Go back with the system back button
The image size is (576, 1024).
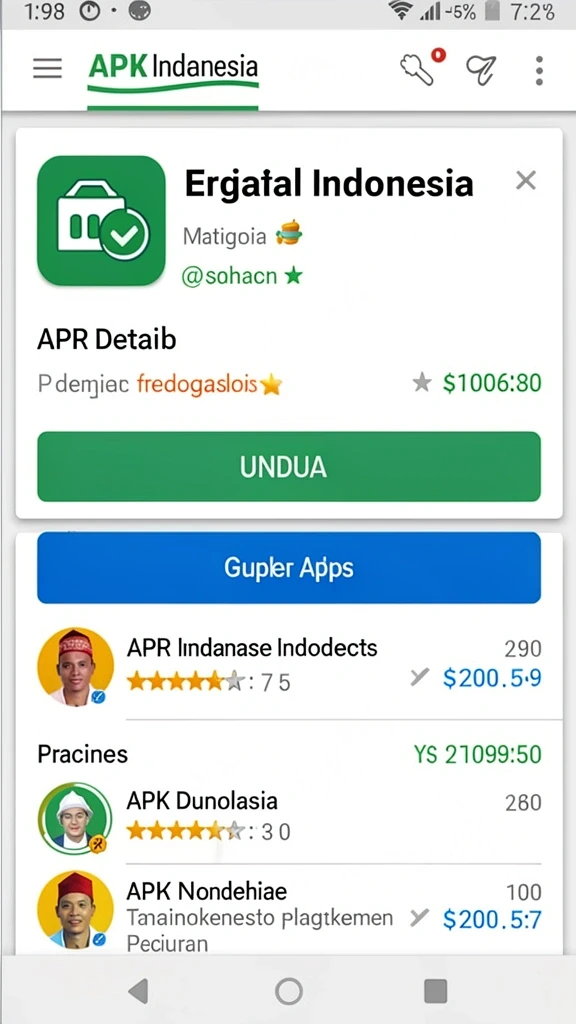138,991
